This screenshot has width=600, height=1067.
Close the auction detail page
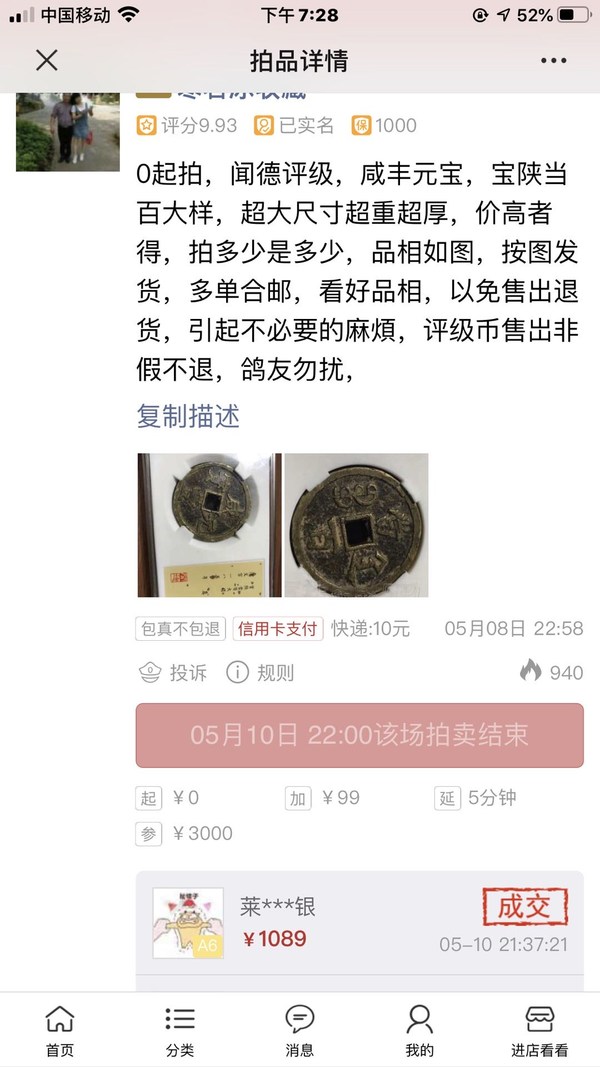point(47,60)
